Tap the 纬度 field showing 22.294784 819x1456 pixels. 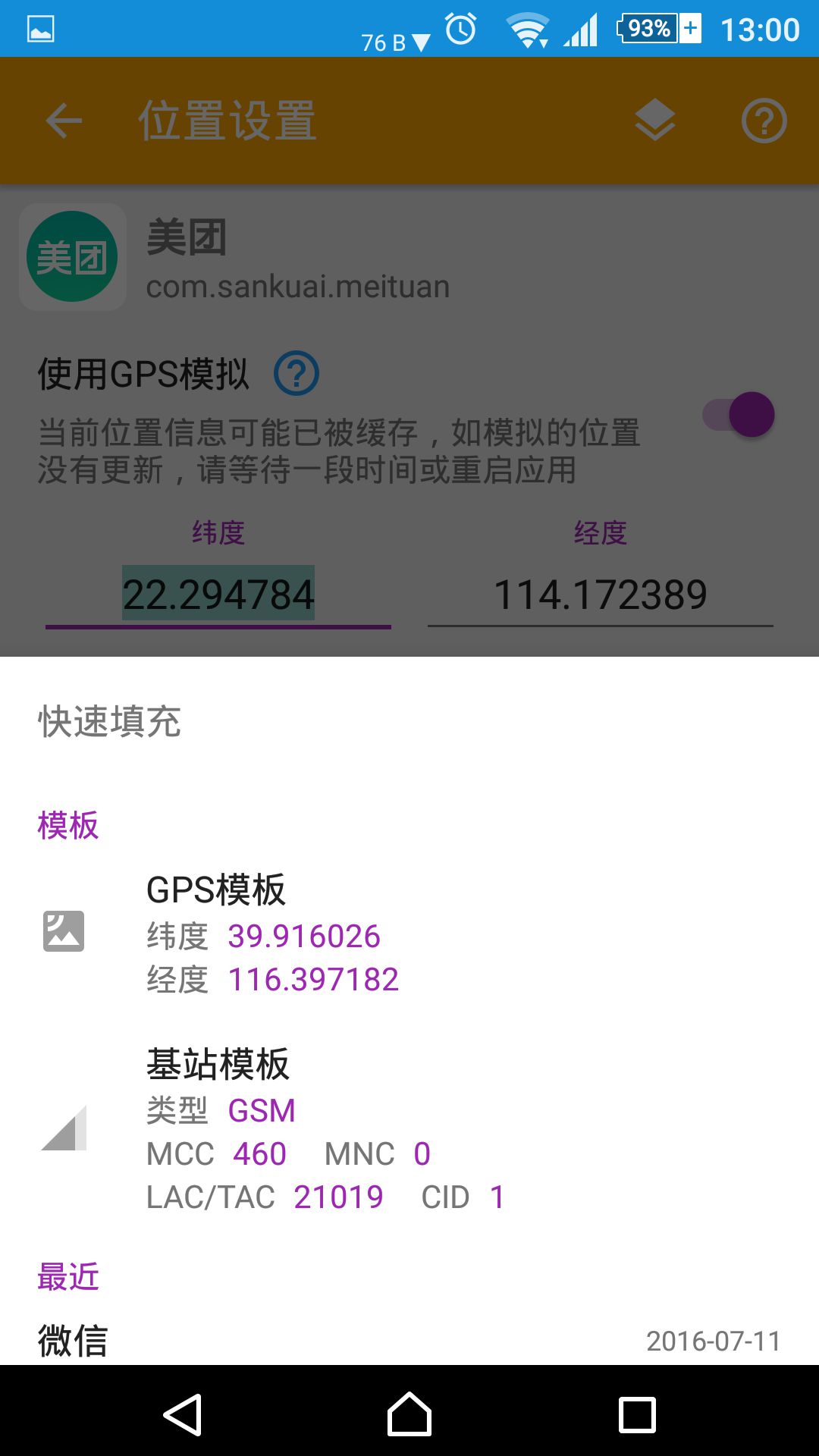point(218,595)
